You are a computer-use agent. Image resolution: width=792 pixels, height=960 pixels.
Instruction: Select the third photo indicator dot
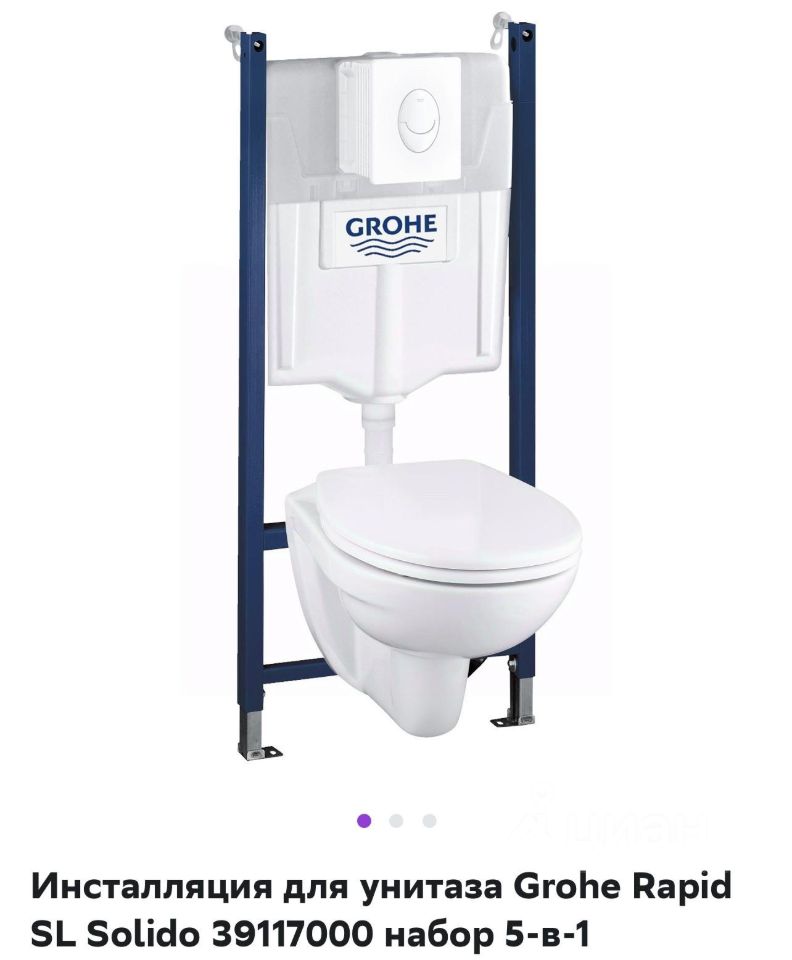[x=429, y=821]
